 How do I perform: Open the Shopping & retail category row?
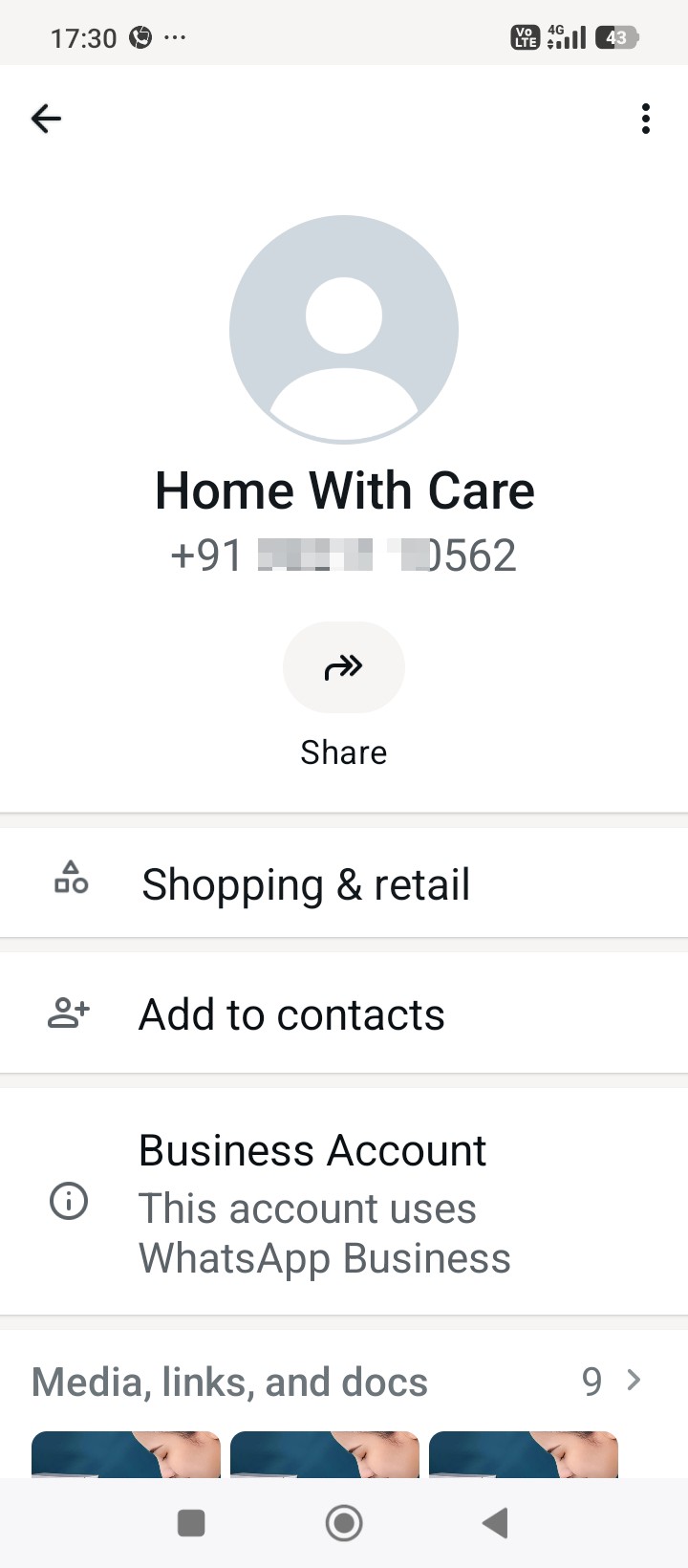[344, 883]
